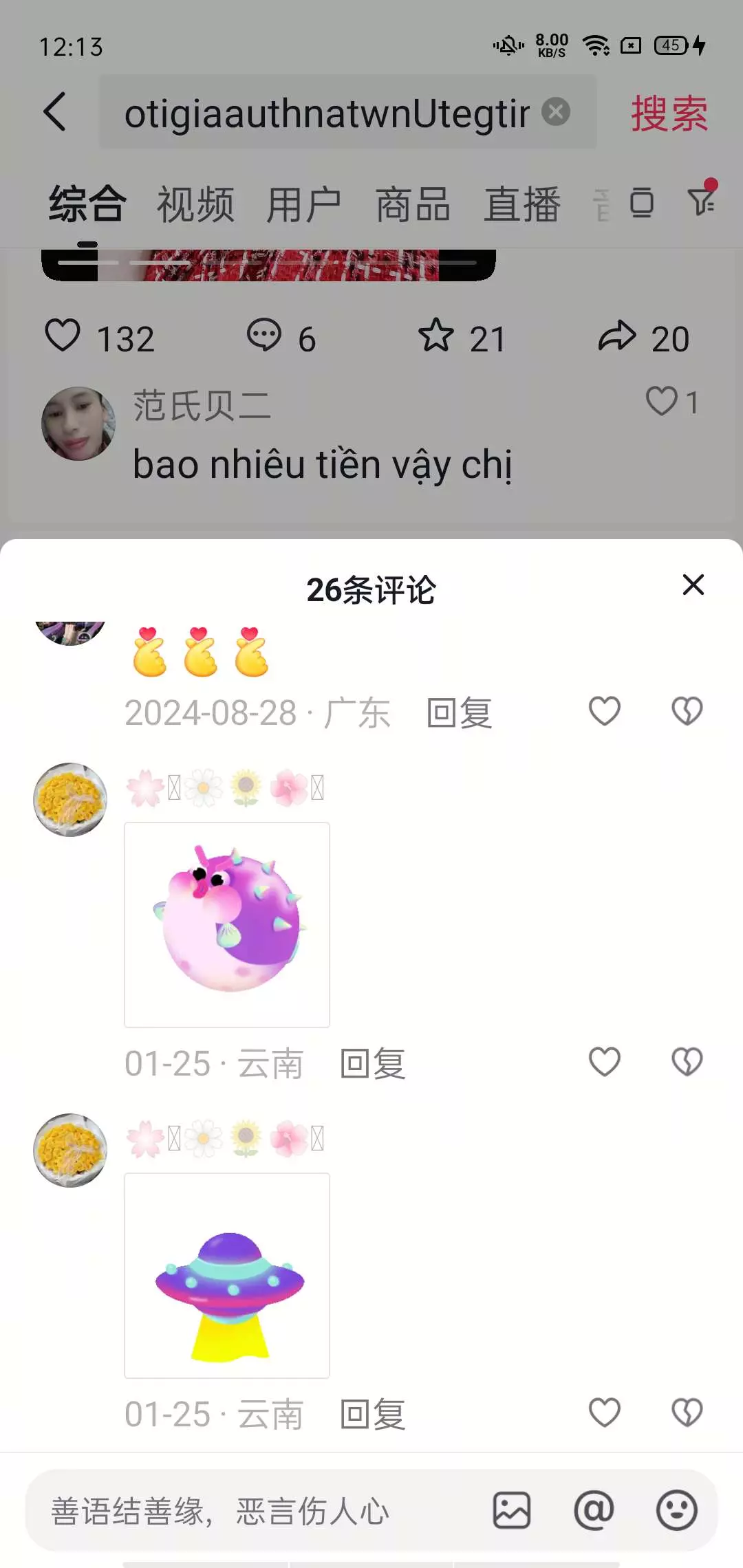
Task: Dislike the comment from 2024-08-28 广东
Action: tap(687, 711)
